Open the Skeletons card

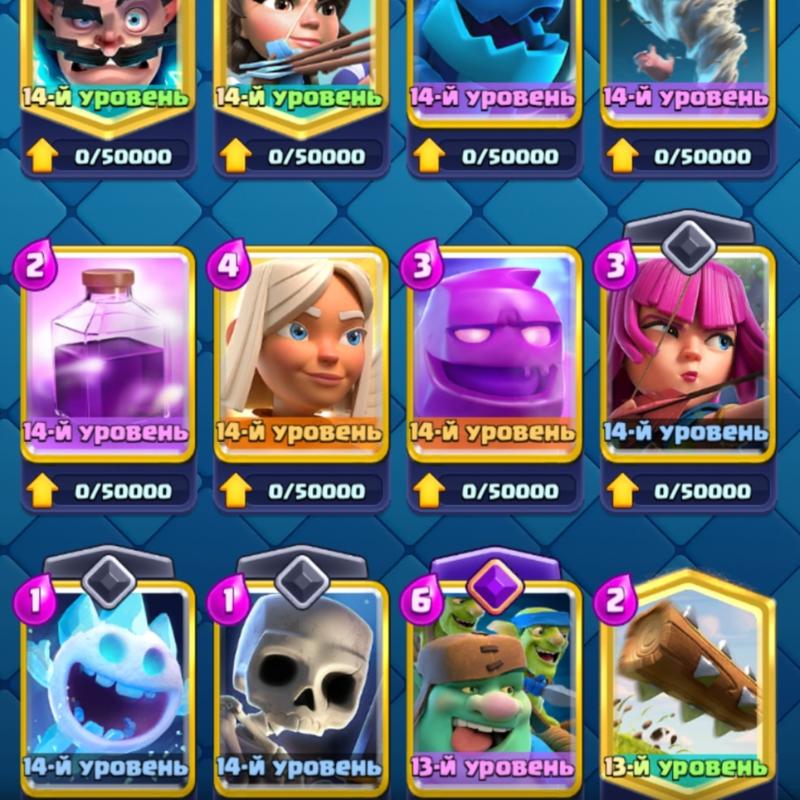(x=300, y=680)
